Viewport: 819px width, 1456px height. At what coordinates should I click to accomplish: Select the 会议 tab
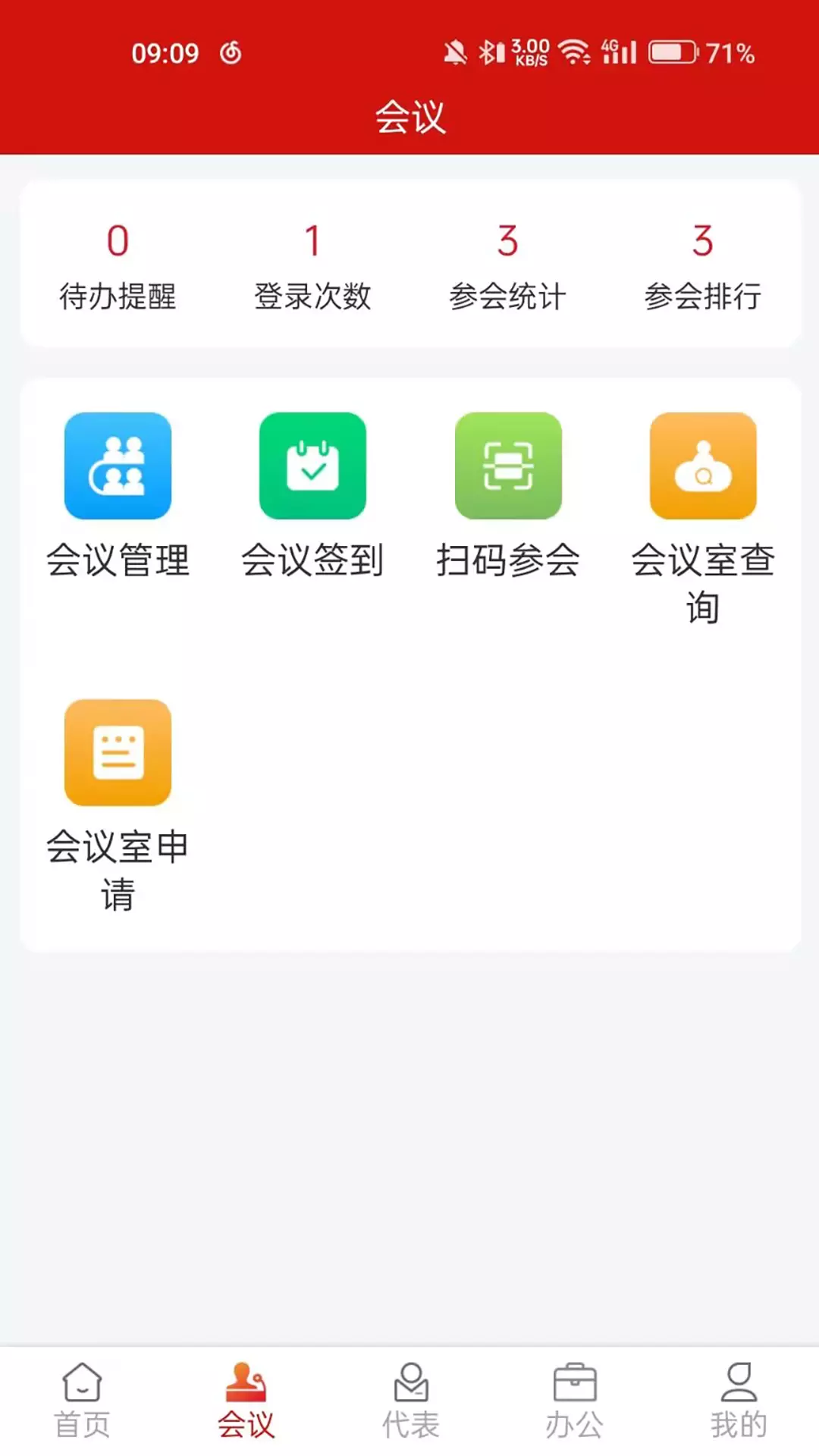246,1401
